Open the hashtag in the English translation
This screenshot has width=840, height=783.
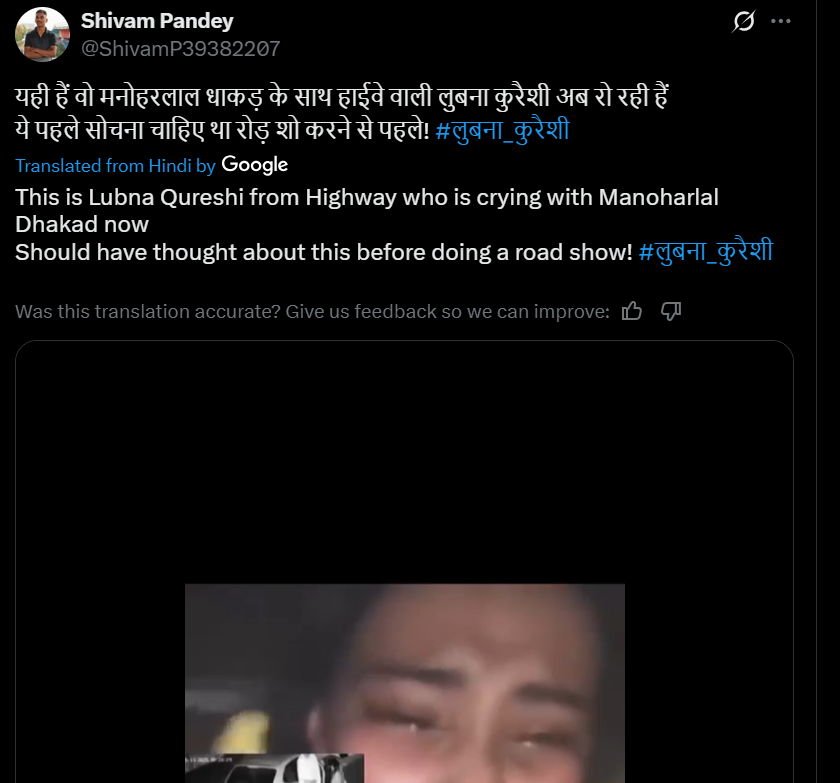click(x=704, y=252)
